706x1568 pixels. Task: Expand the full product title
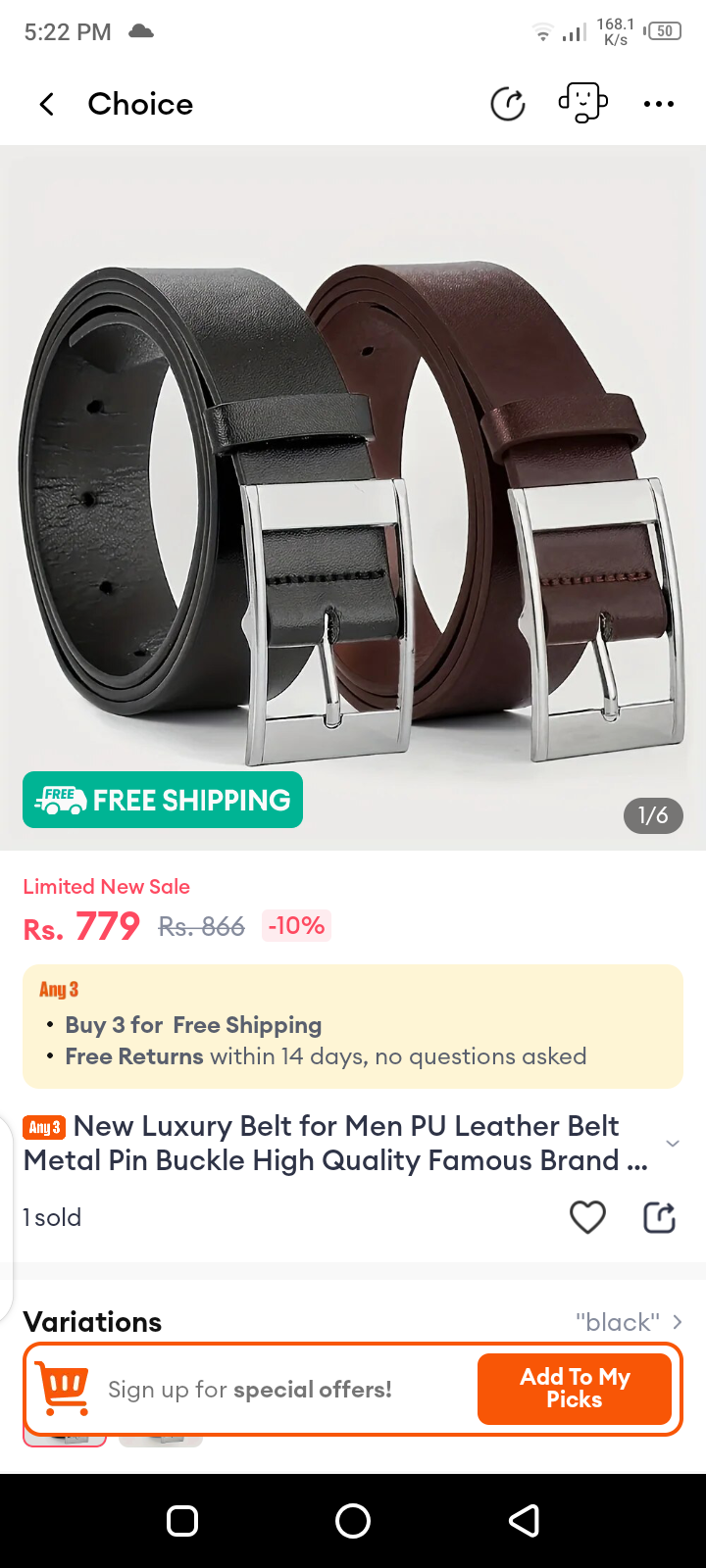(672, 1144)
